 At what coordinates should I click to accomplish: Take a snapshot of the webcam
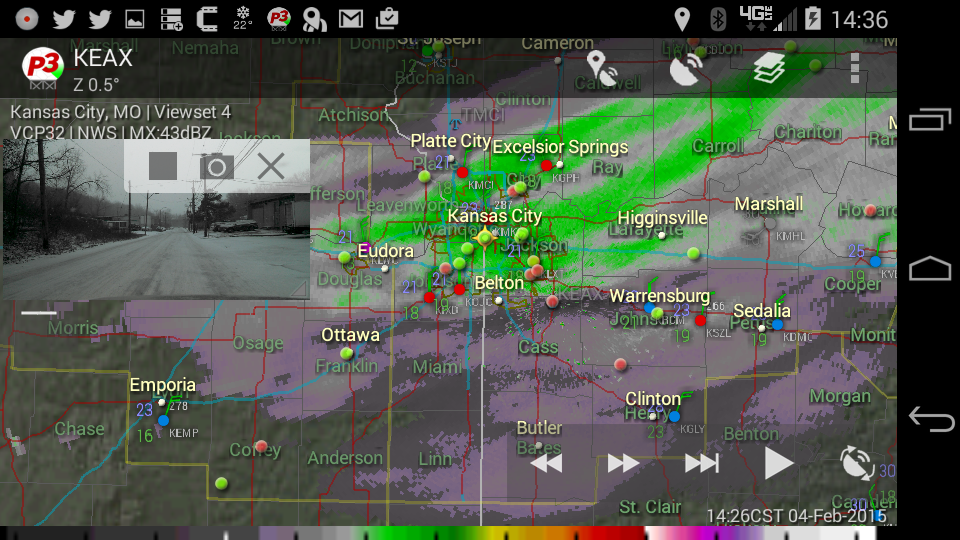pyautogui.click(x=217, y=166)
